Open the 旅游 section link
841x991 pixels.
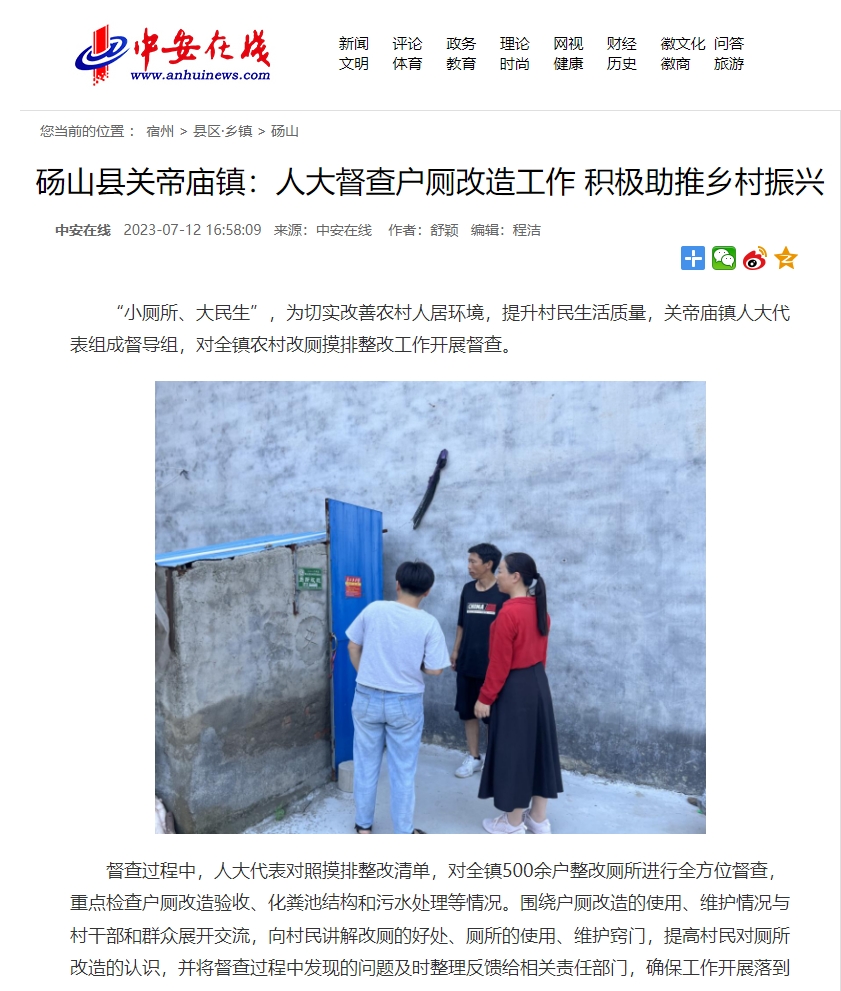(728, 64)
